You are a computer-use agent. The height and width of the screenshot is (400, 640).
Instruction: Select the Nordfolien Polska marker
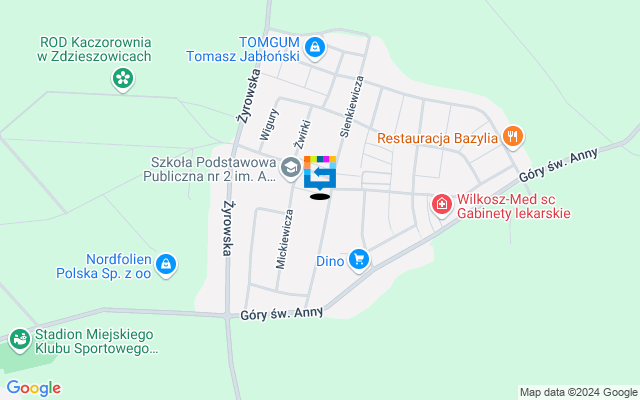pyautogui.click(x=167, y=265)
